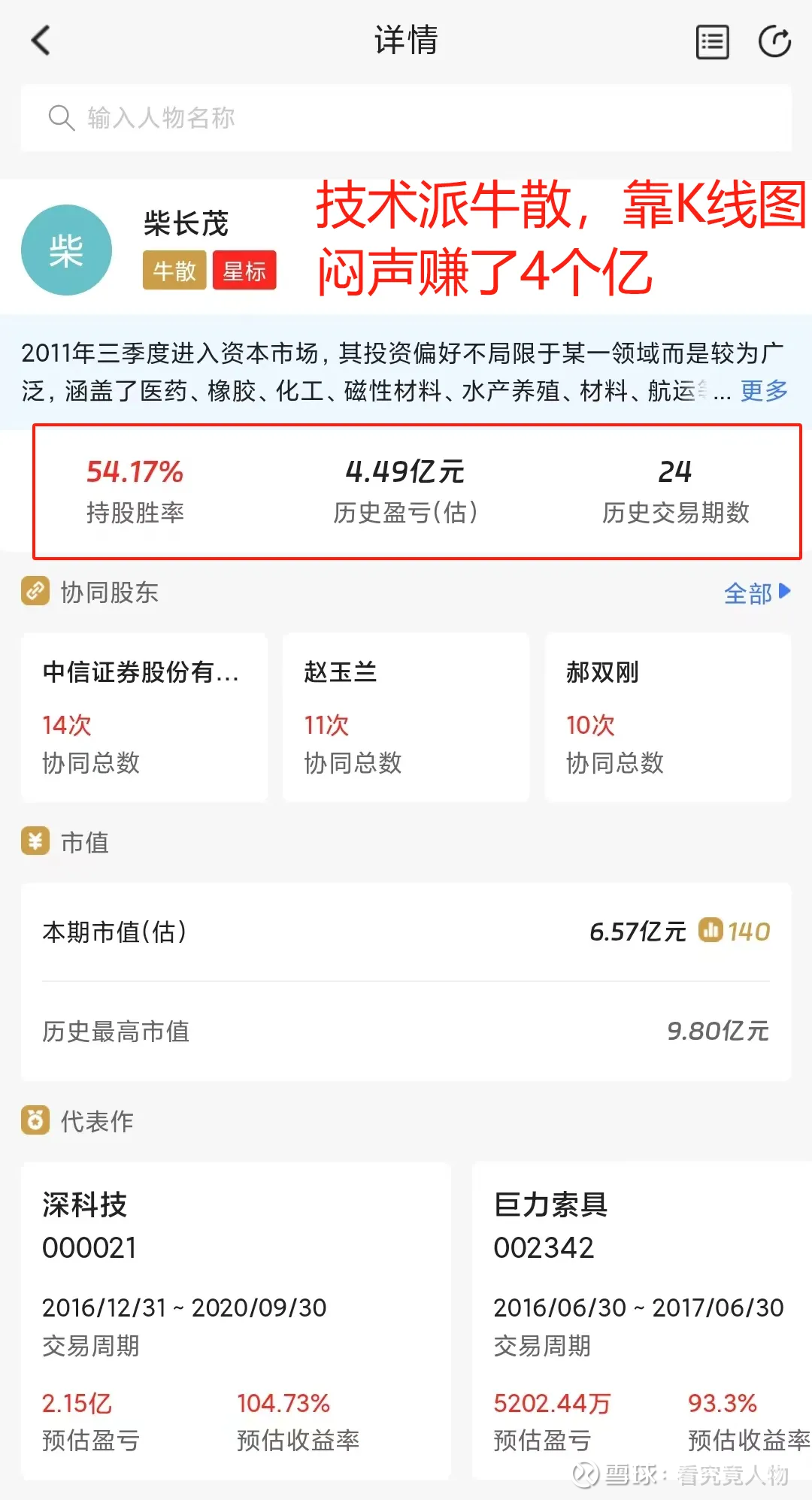
Task: Select shareholder card 郝双刚
Action: click(x=668, y=716)
